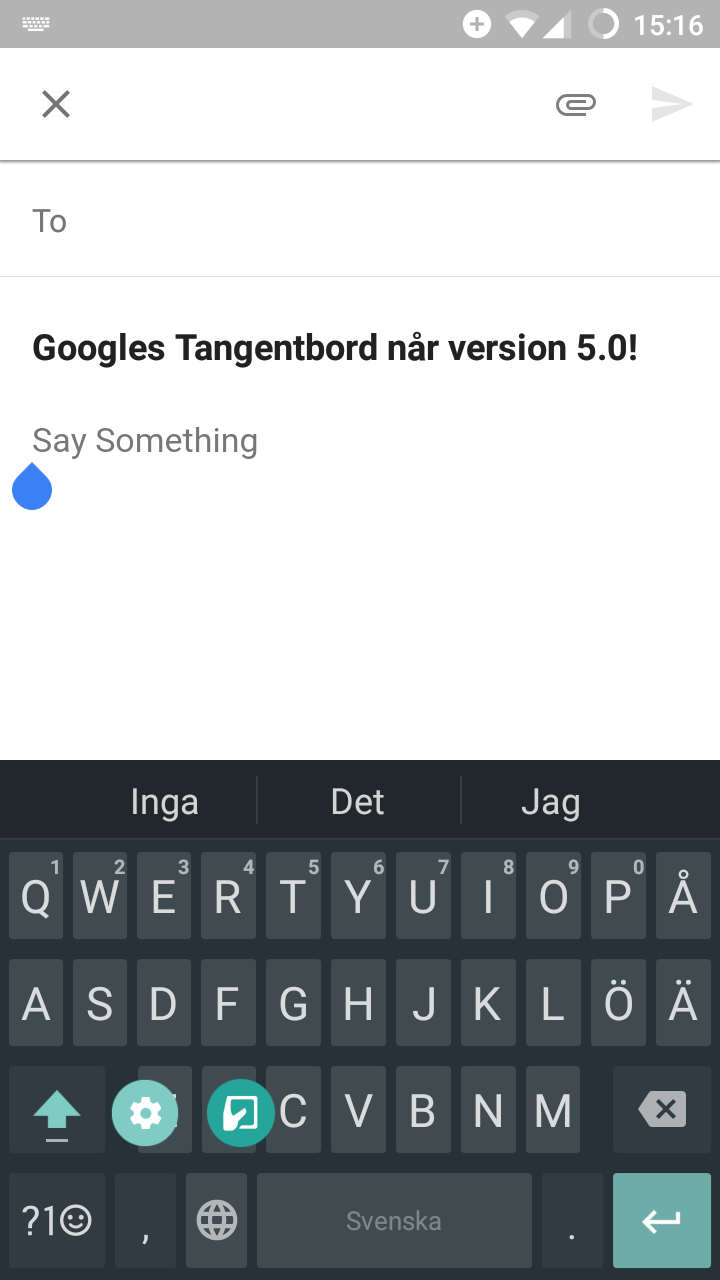Send the message
The height and width of the screenshot is (1280, 720).
[671, 104]
